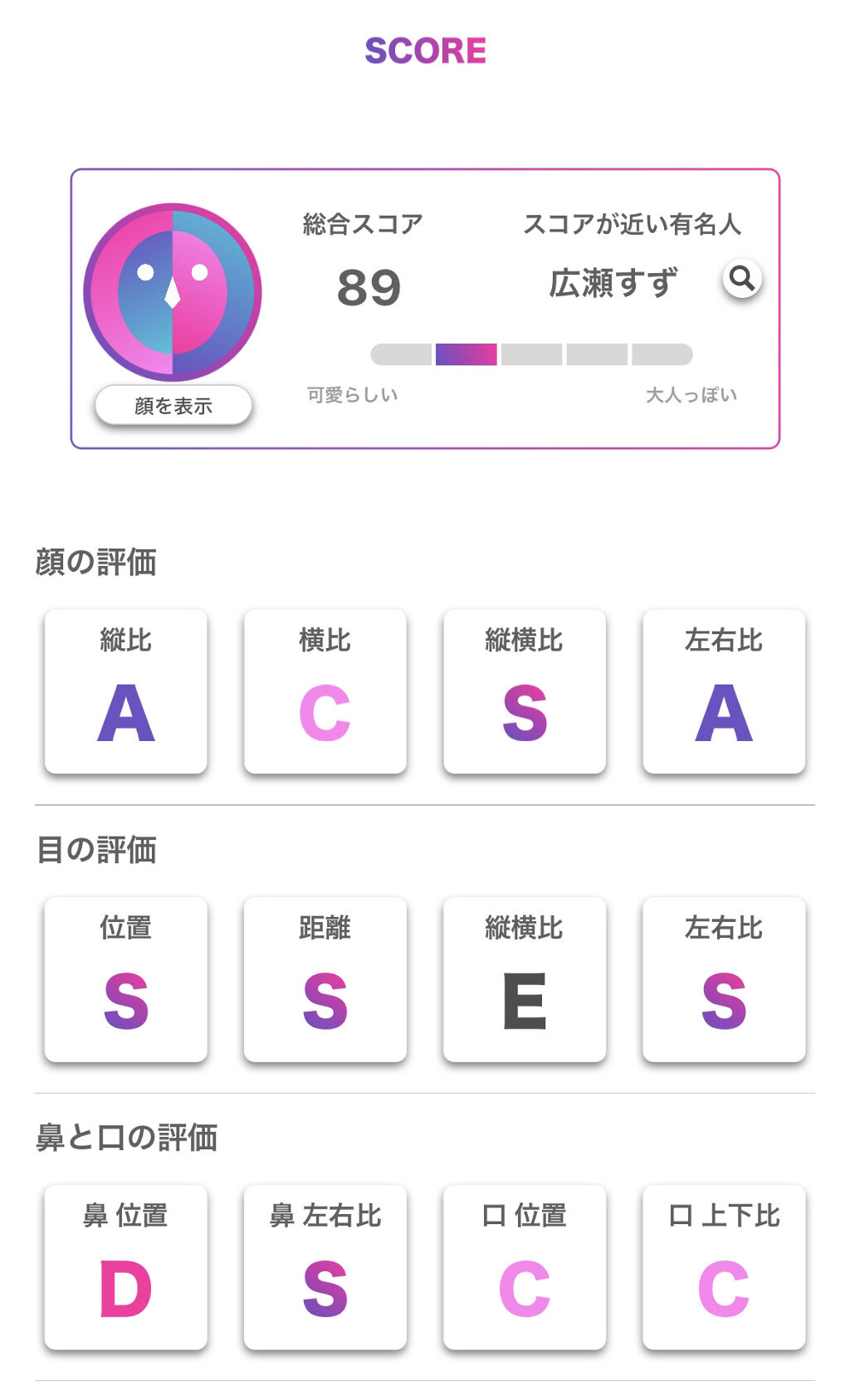
Task: Tap the circular face avatar icon
Action: click(173, 289)
